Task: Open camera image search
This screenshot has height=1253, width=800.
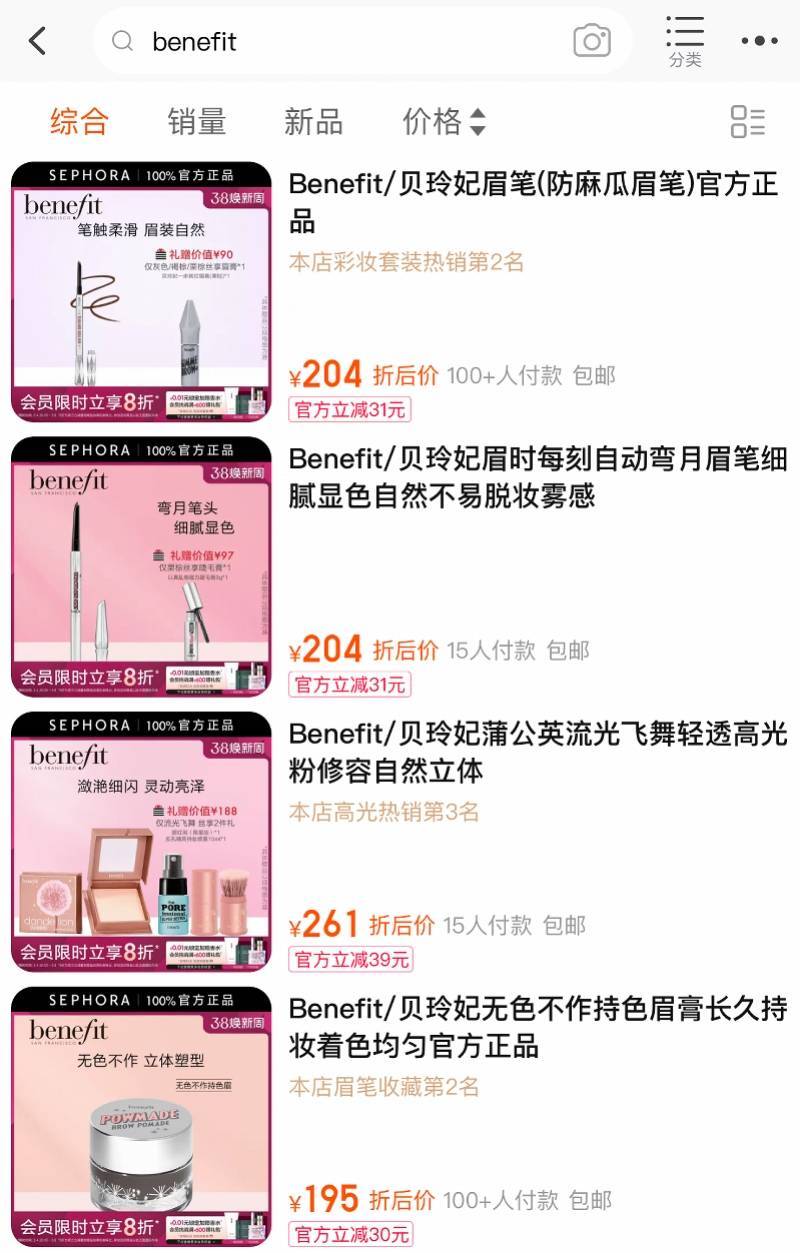Action: tap(591, 41)
